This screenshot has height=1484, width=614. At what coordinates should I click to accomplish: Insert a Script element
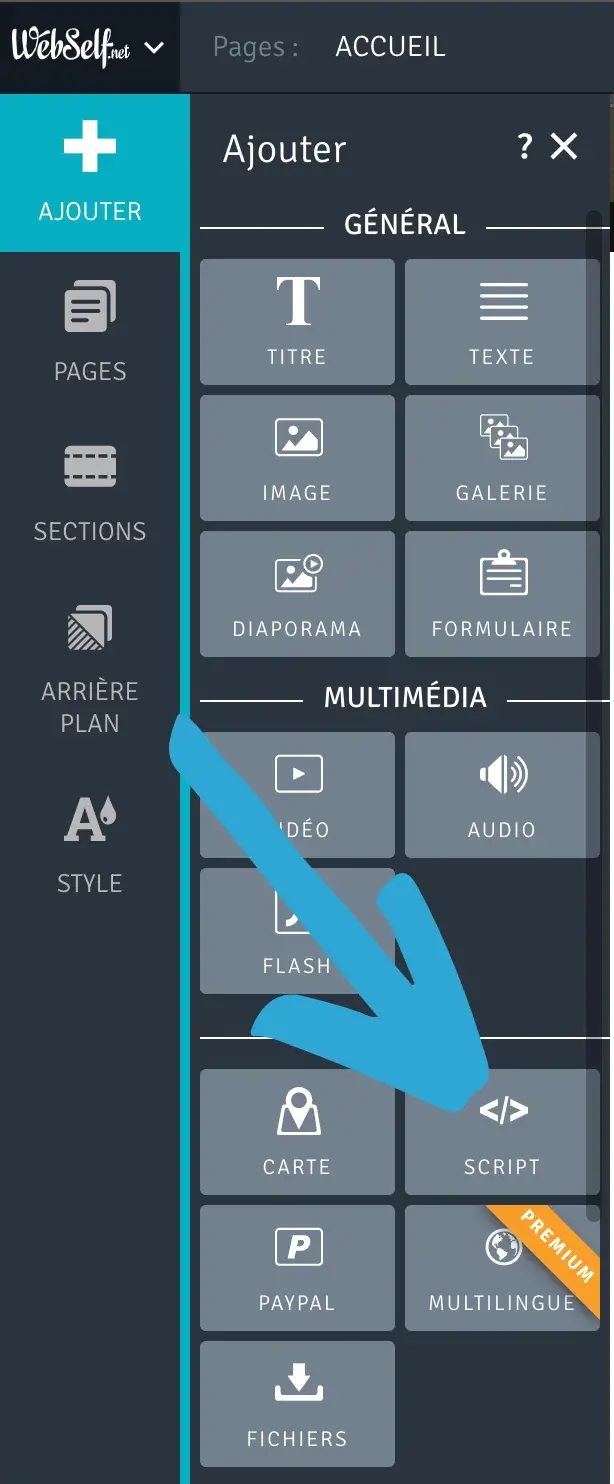click(x=502, y=1132)
